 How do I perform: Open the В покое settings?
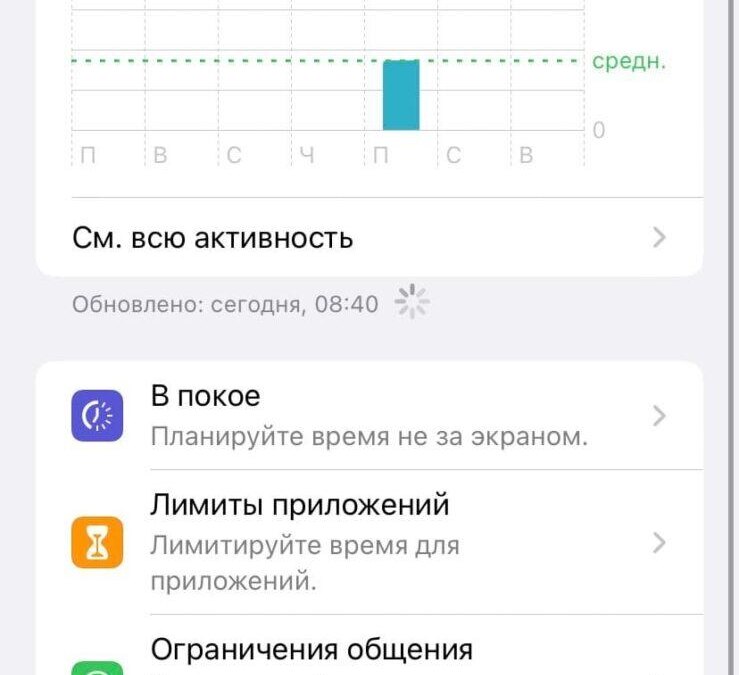(368, 415)
